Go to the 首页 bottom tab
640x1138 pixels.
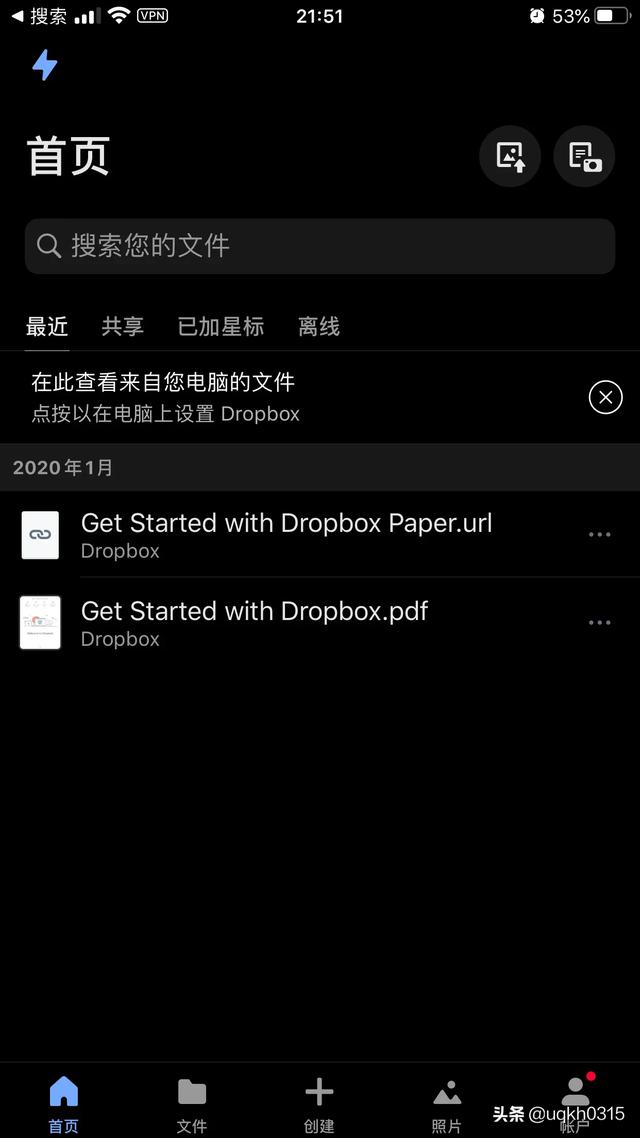(64, 1105)
